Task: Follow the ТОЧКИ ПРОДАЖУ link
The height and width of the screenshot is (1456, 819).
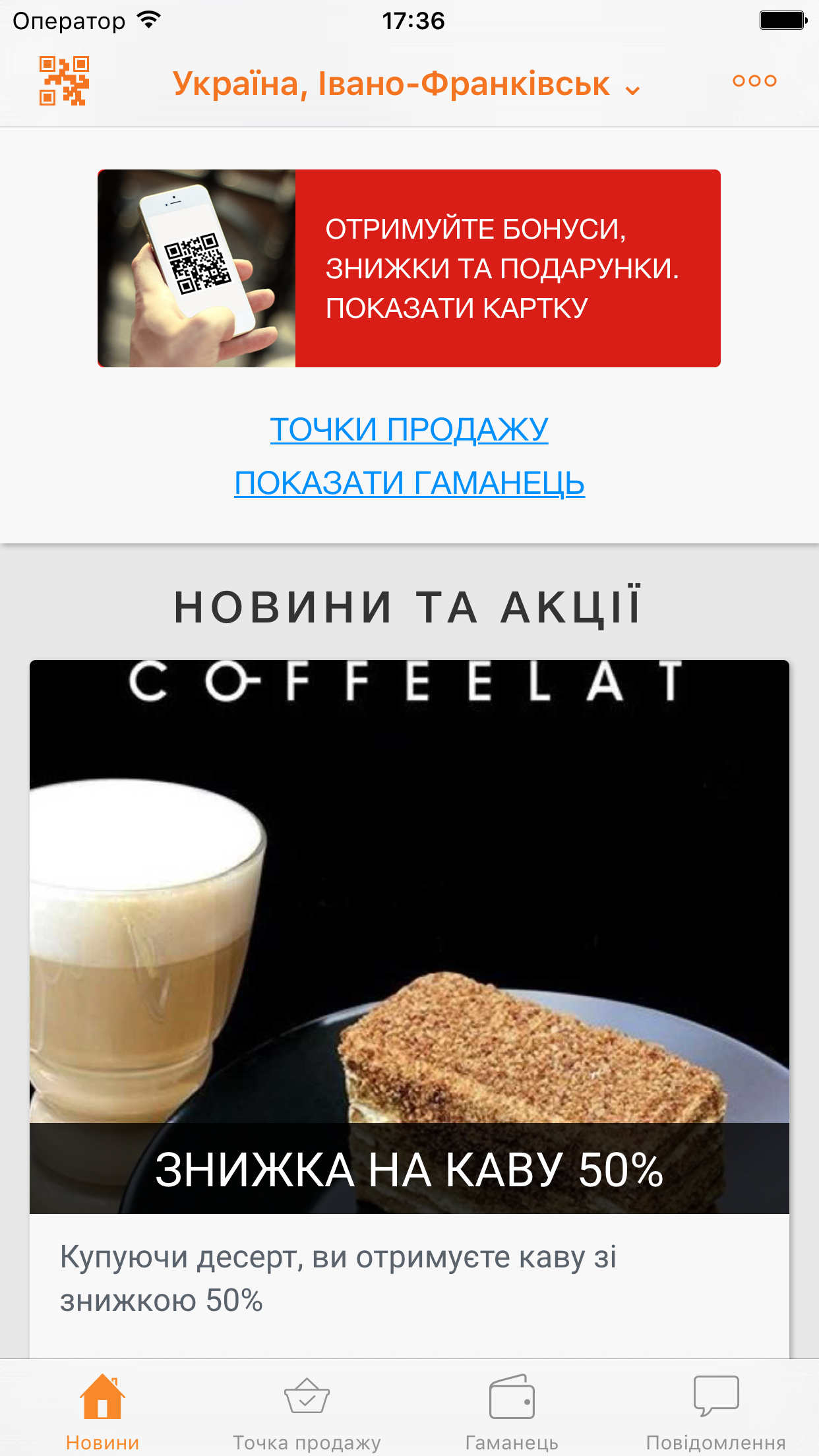Action: 409,430
